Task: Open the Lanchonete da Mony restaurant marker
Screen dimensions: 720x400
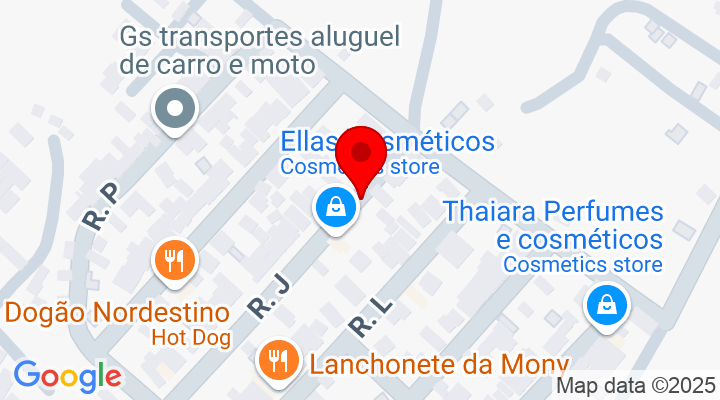Action: (278, 360)
